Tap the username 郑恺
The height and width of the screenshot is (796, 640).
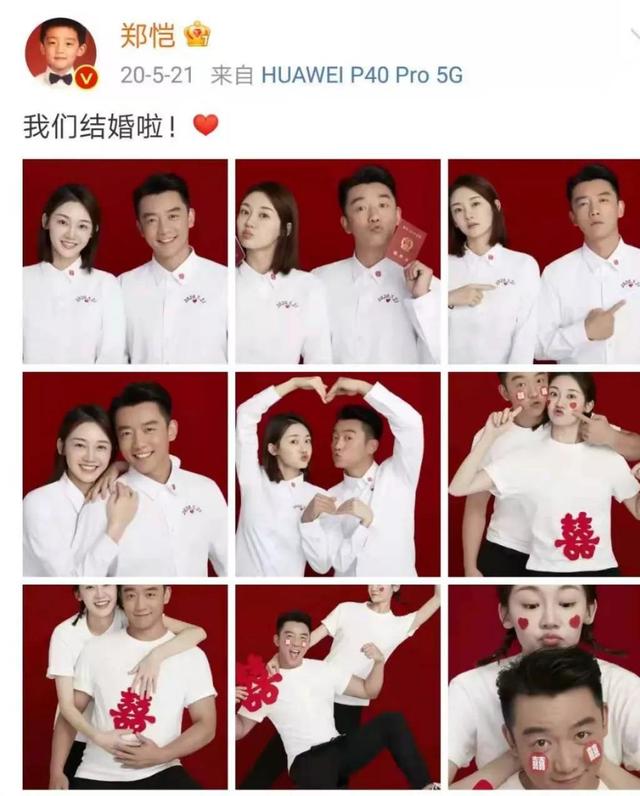point(148,37)
